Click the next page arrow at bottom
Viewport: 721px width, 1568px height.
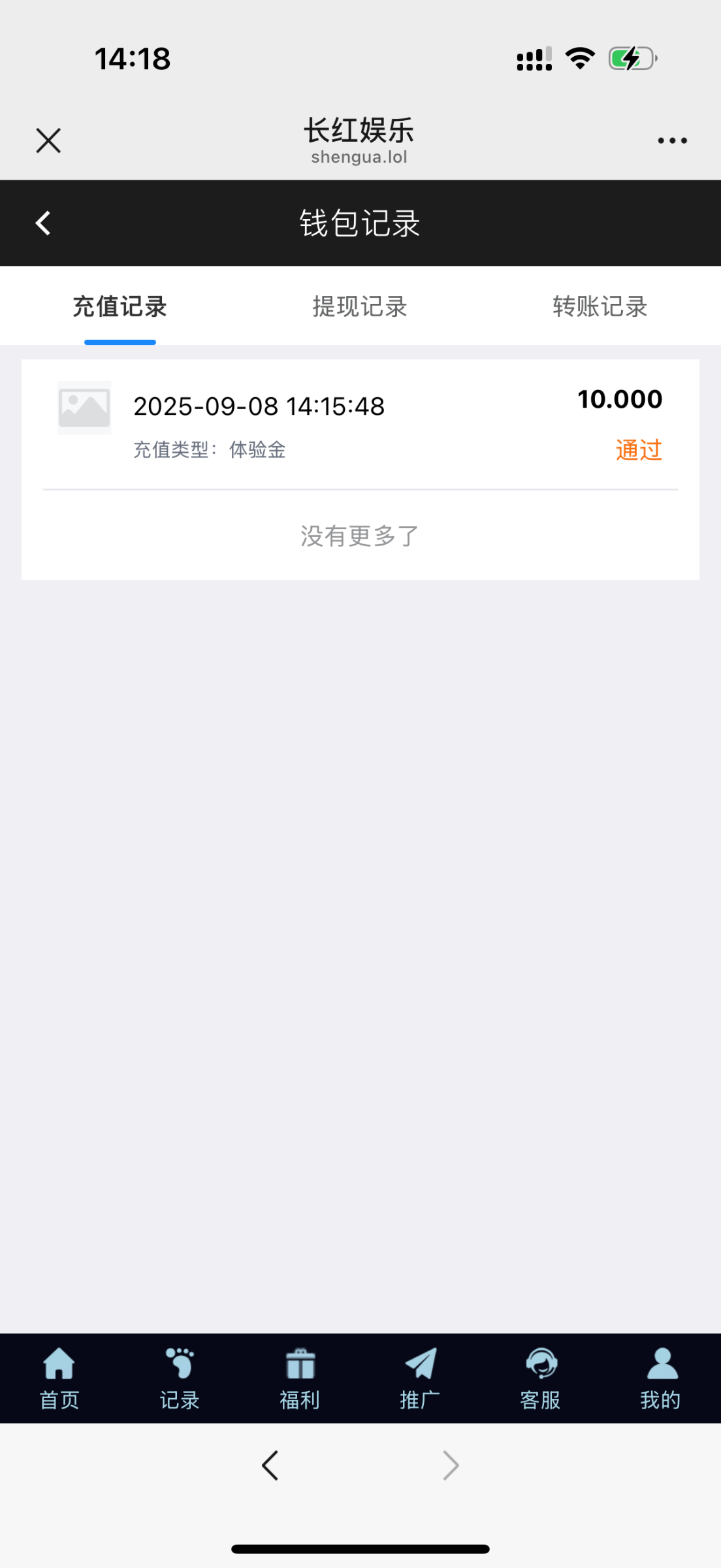pos(451,1465)
